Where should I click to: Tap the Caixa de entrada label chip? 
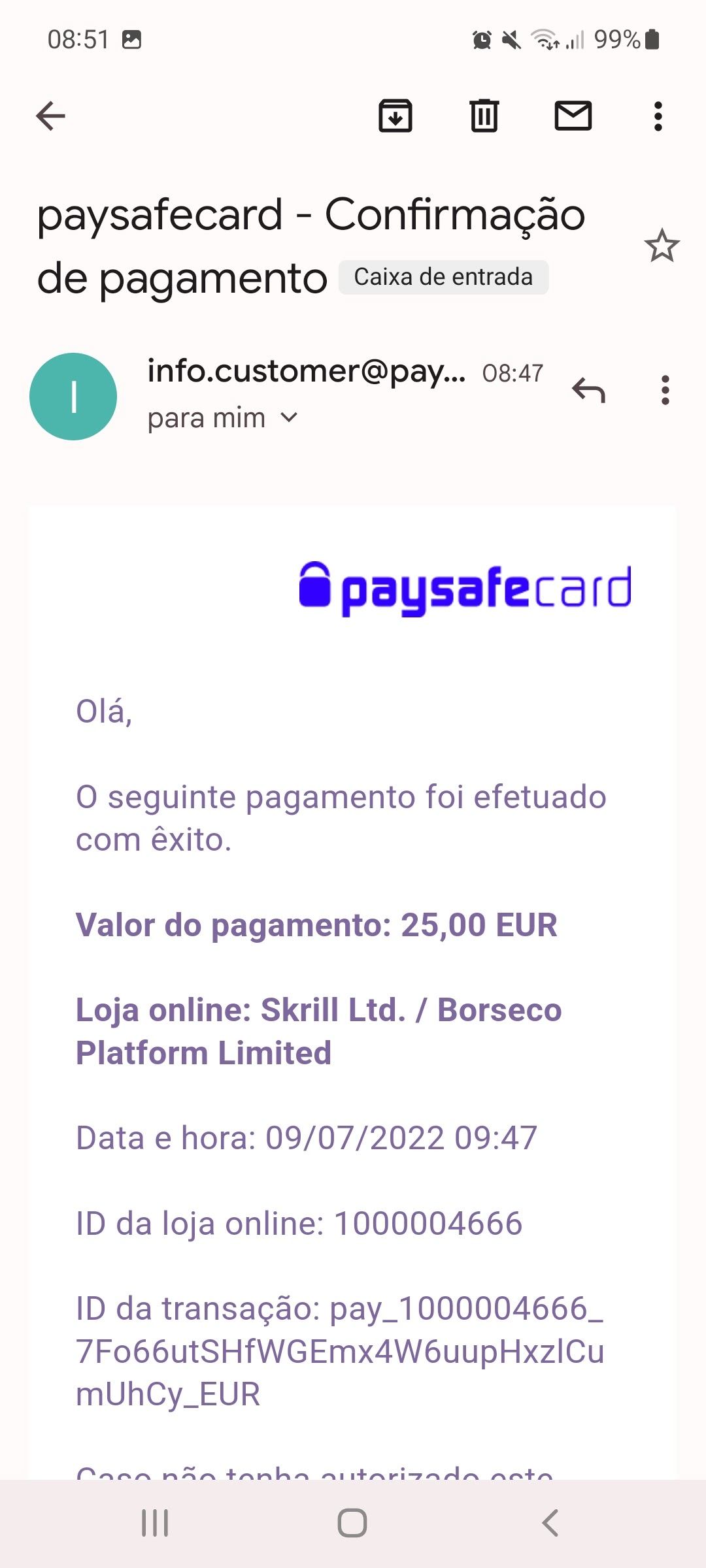pos(443,277)
